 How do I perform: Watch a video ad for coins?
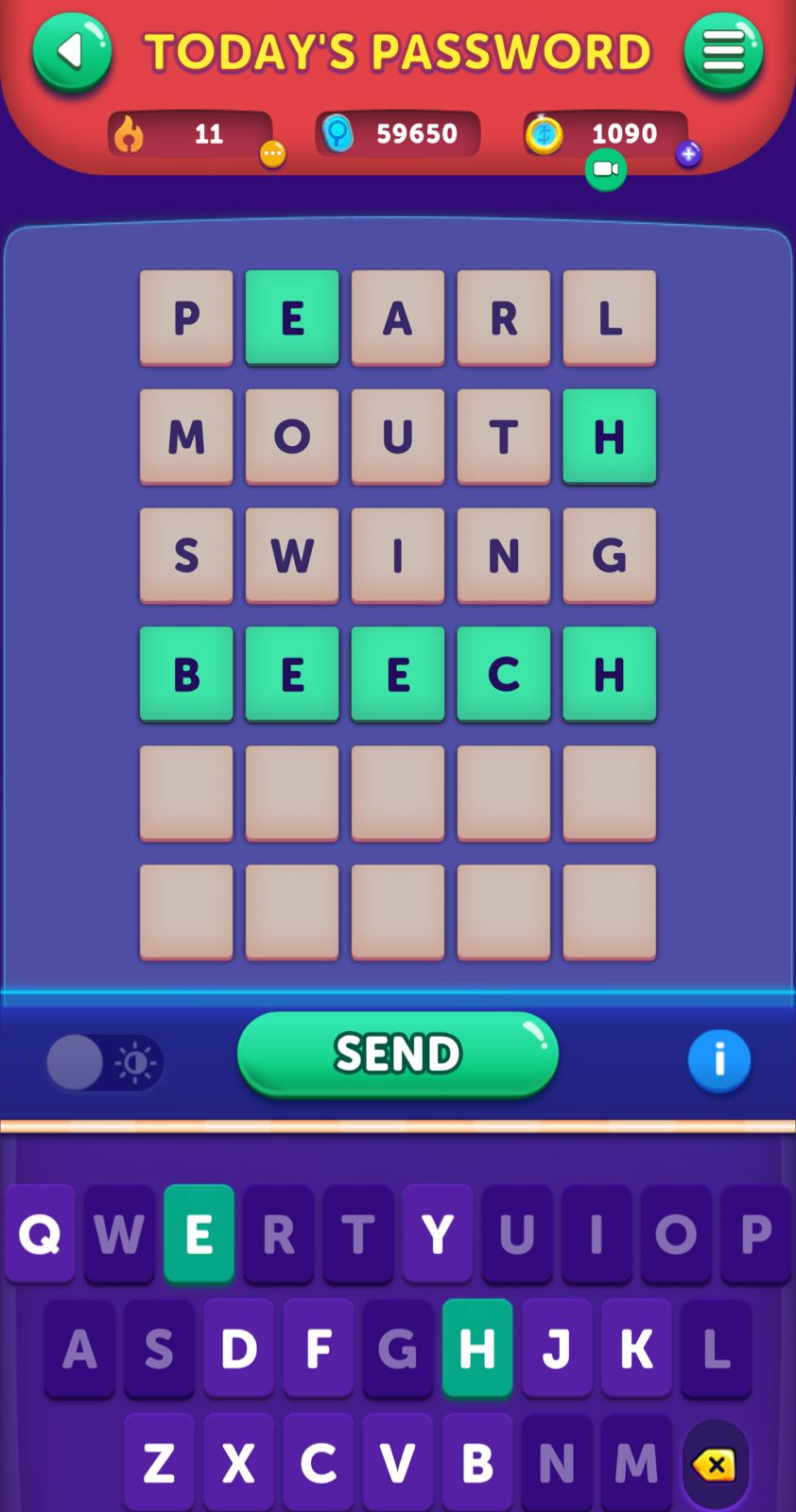pyautogui.click(x=606, y=170)
